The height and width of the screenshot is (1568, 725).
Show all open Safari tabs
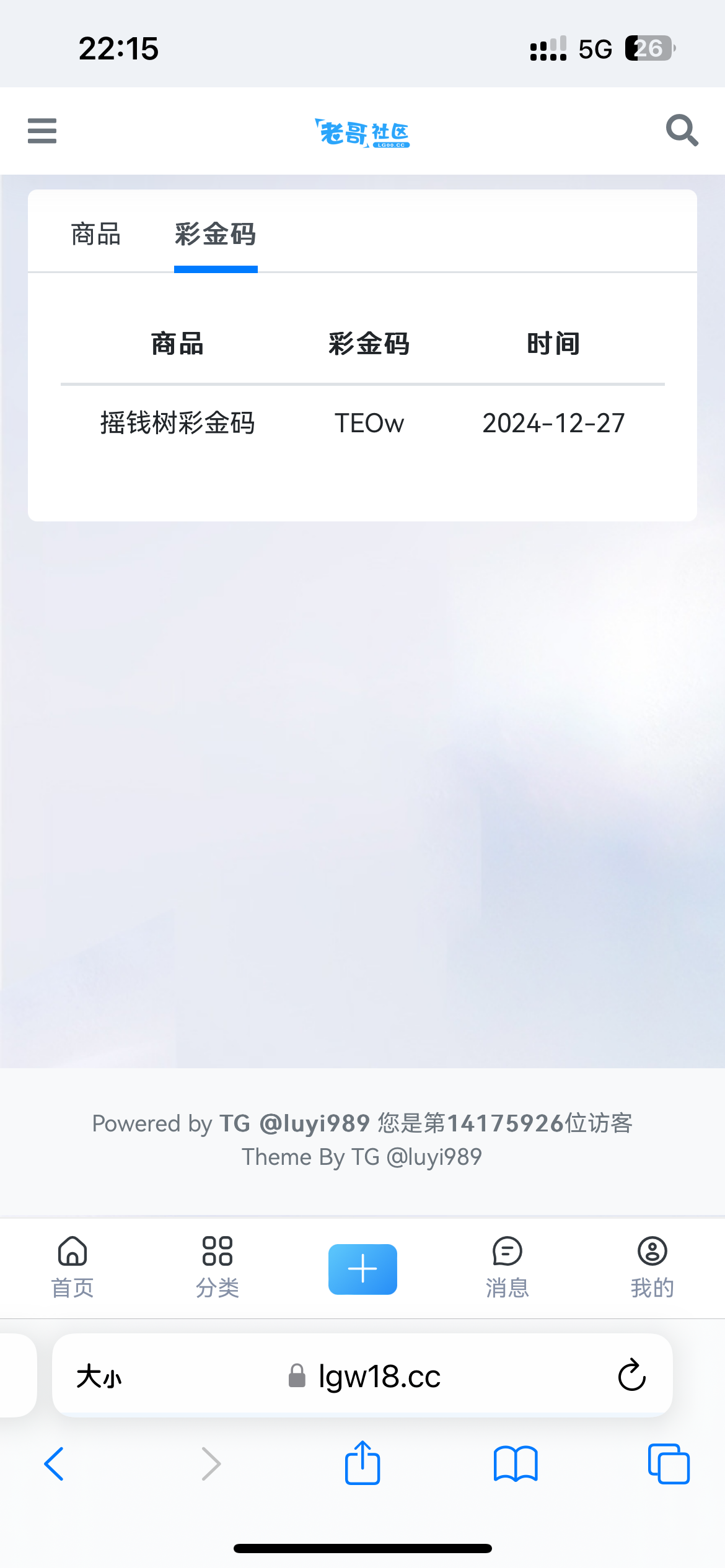point(668,1464)
